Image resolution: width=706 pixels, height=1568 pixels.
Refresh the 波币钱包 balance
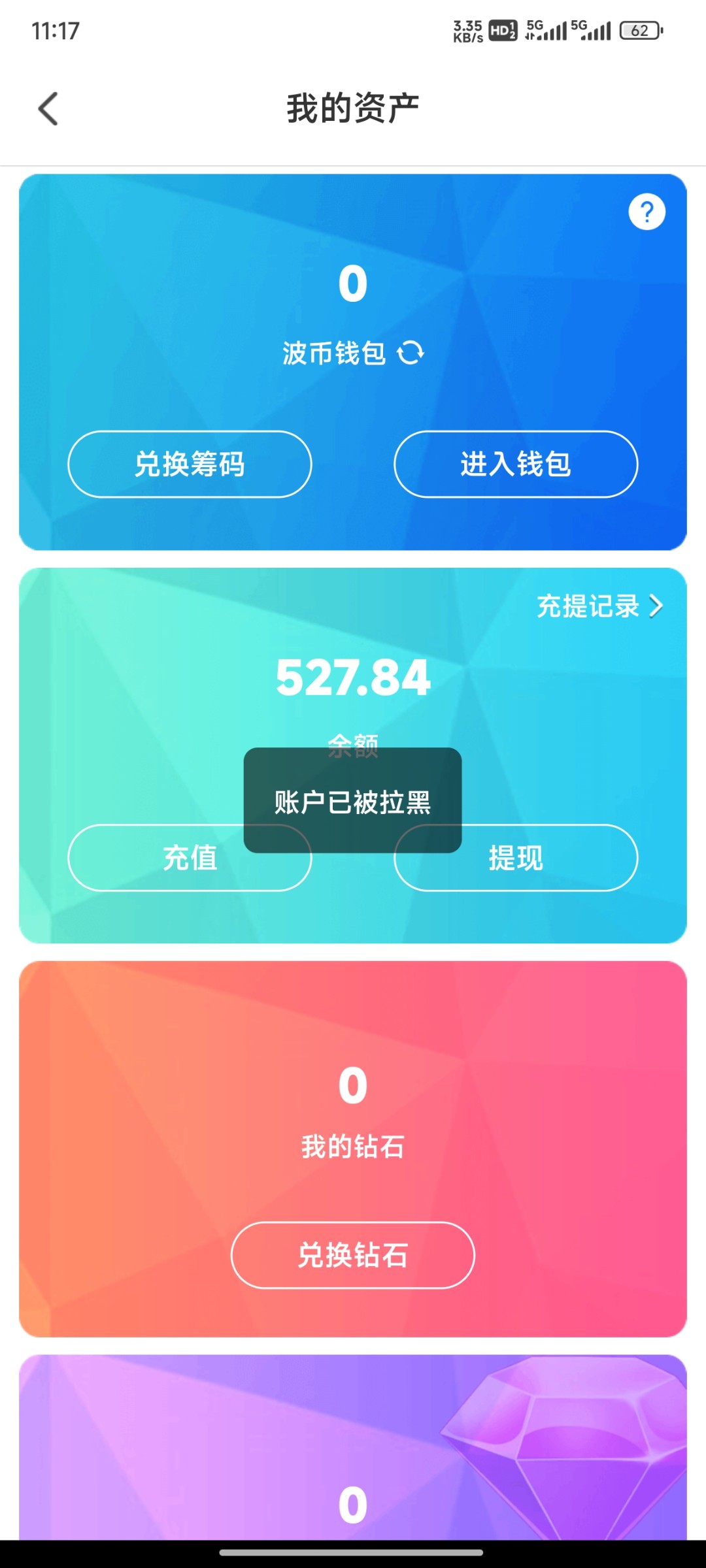411,353
